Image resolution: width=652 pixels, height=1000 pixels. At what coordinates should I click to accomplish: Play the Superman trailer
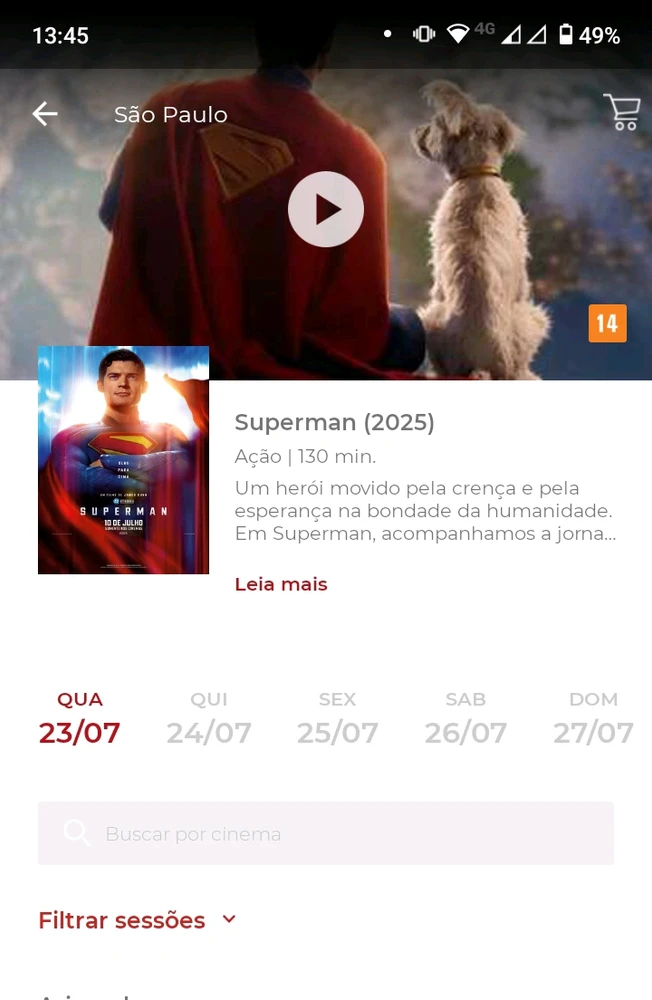tap(326, 209)
